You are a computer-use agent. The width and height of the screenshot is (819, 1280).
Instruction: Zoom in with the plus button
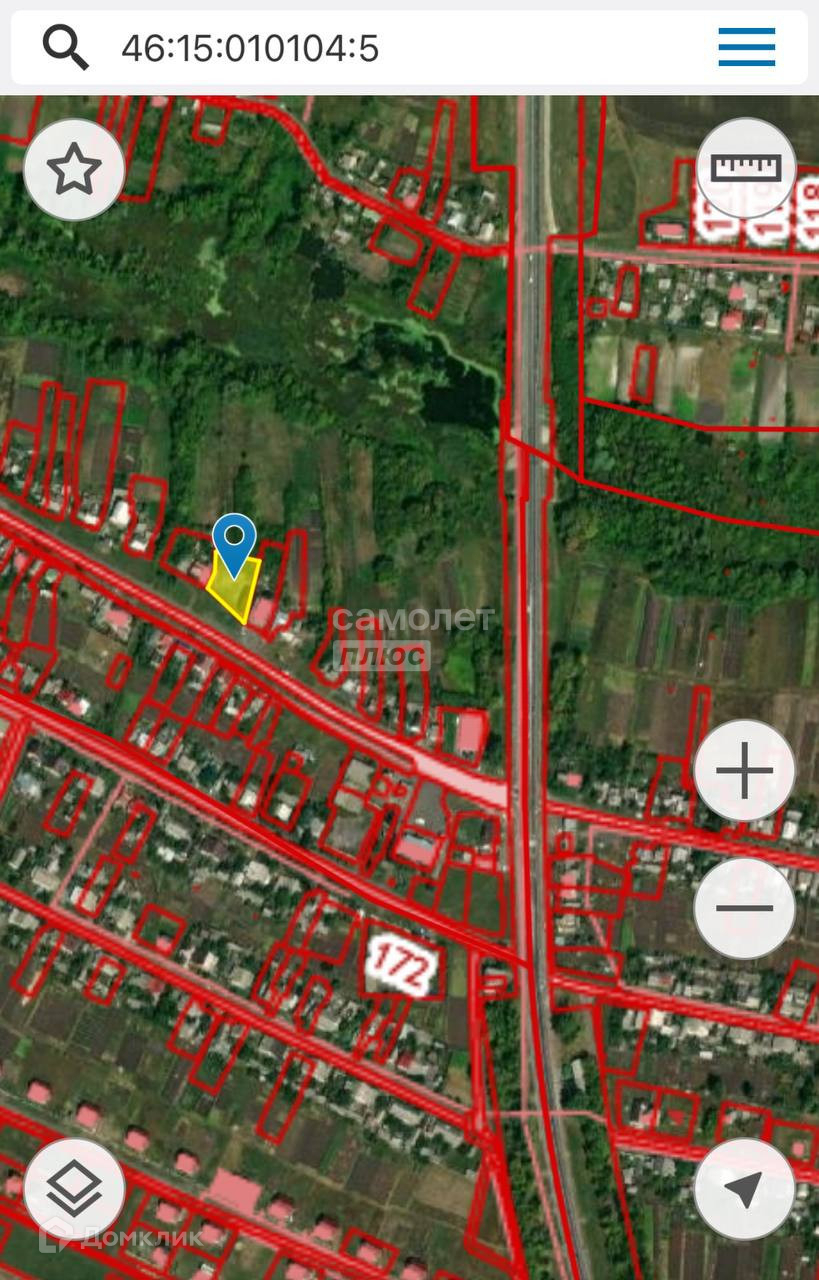point(745,771)
